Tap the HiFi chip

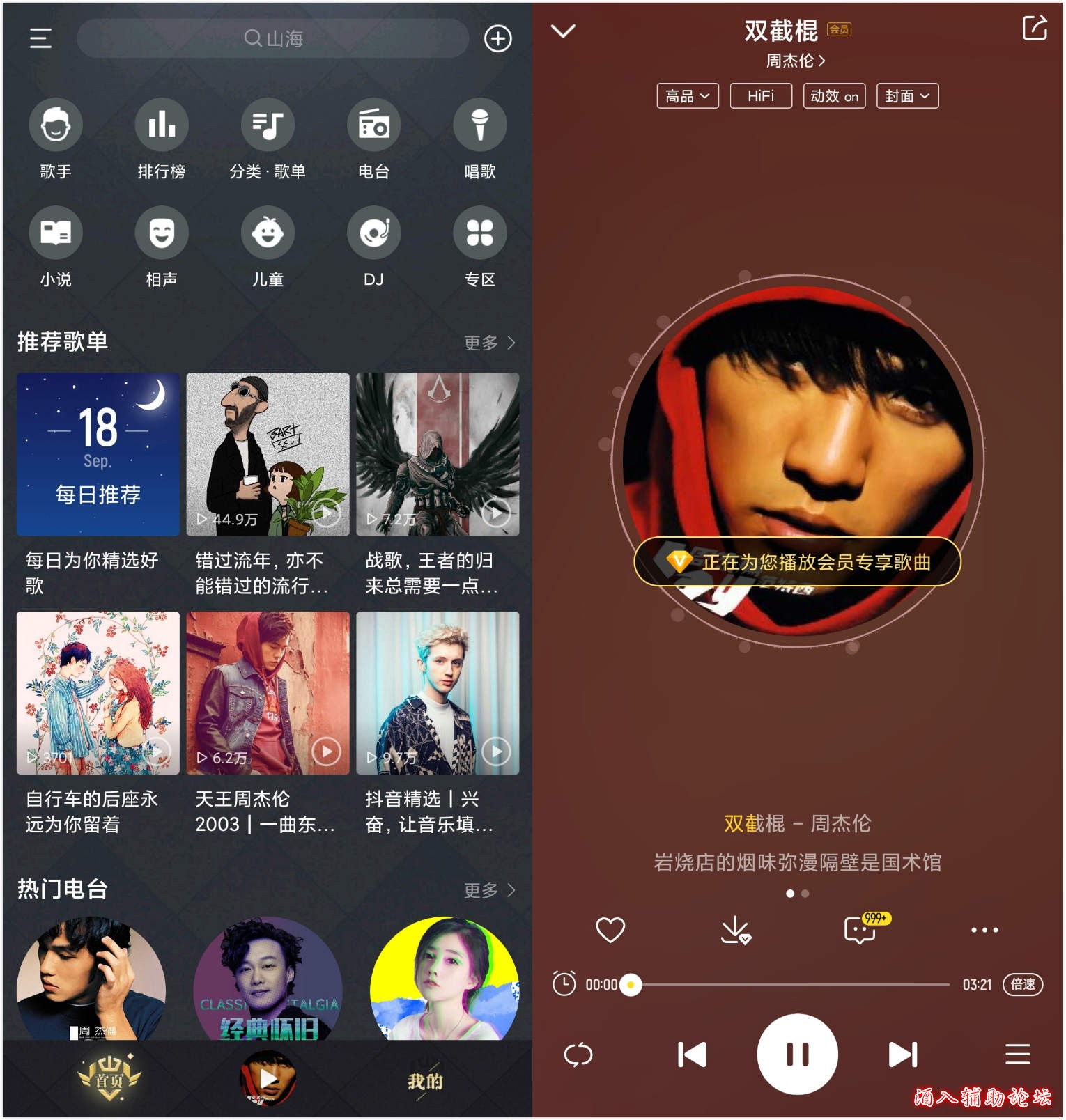click(x=761, y=96)
